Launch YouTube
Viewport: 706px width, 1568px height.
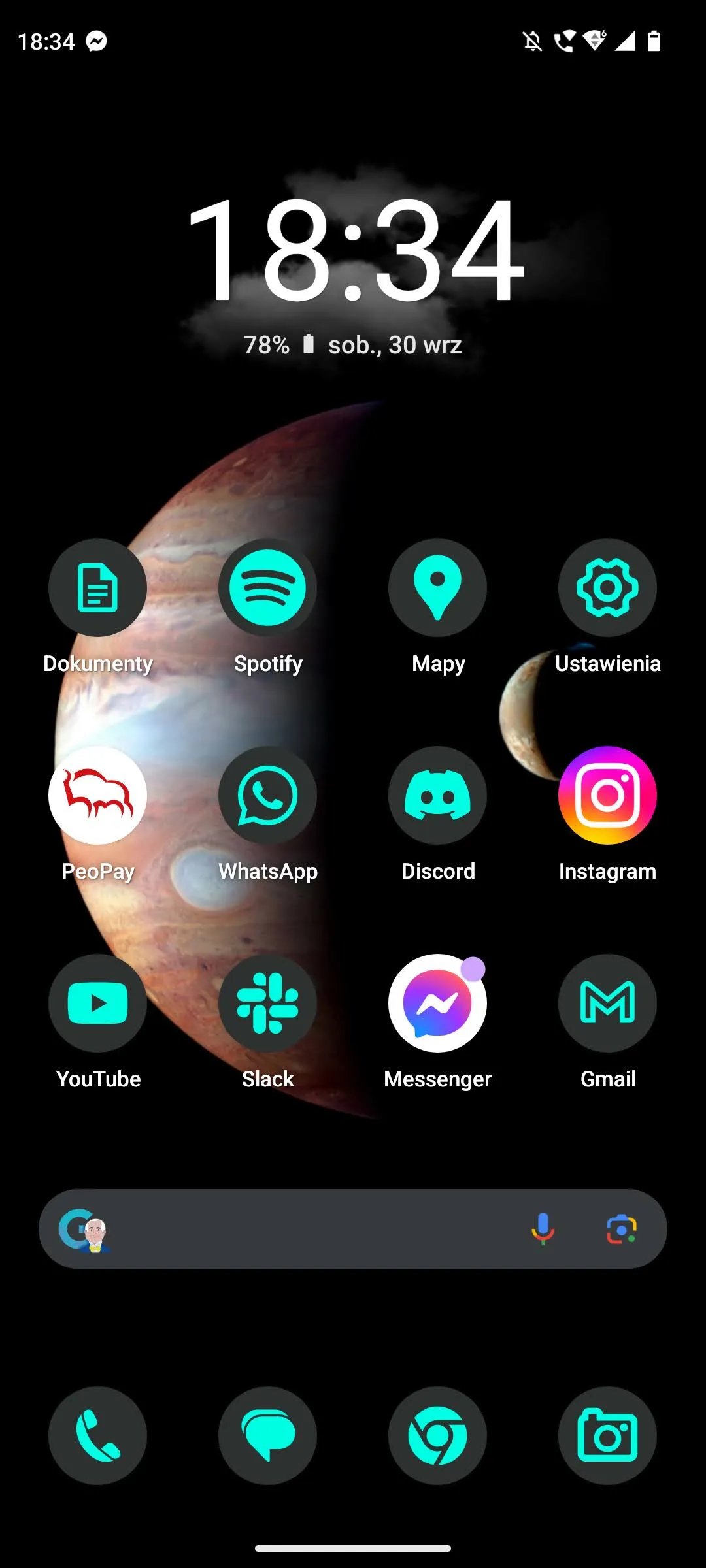(x=97, y=1003)
